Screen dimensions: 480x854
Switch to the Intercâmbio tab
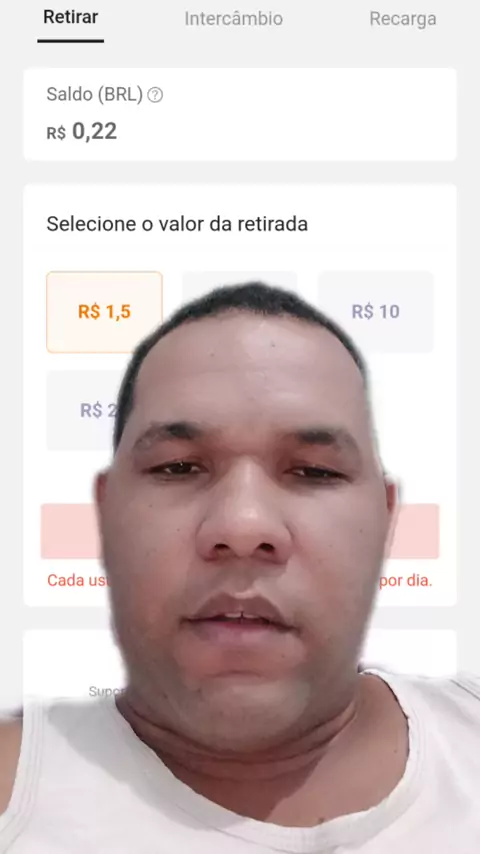click(233, 19)
